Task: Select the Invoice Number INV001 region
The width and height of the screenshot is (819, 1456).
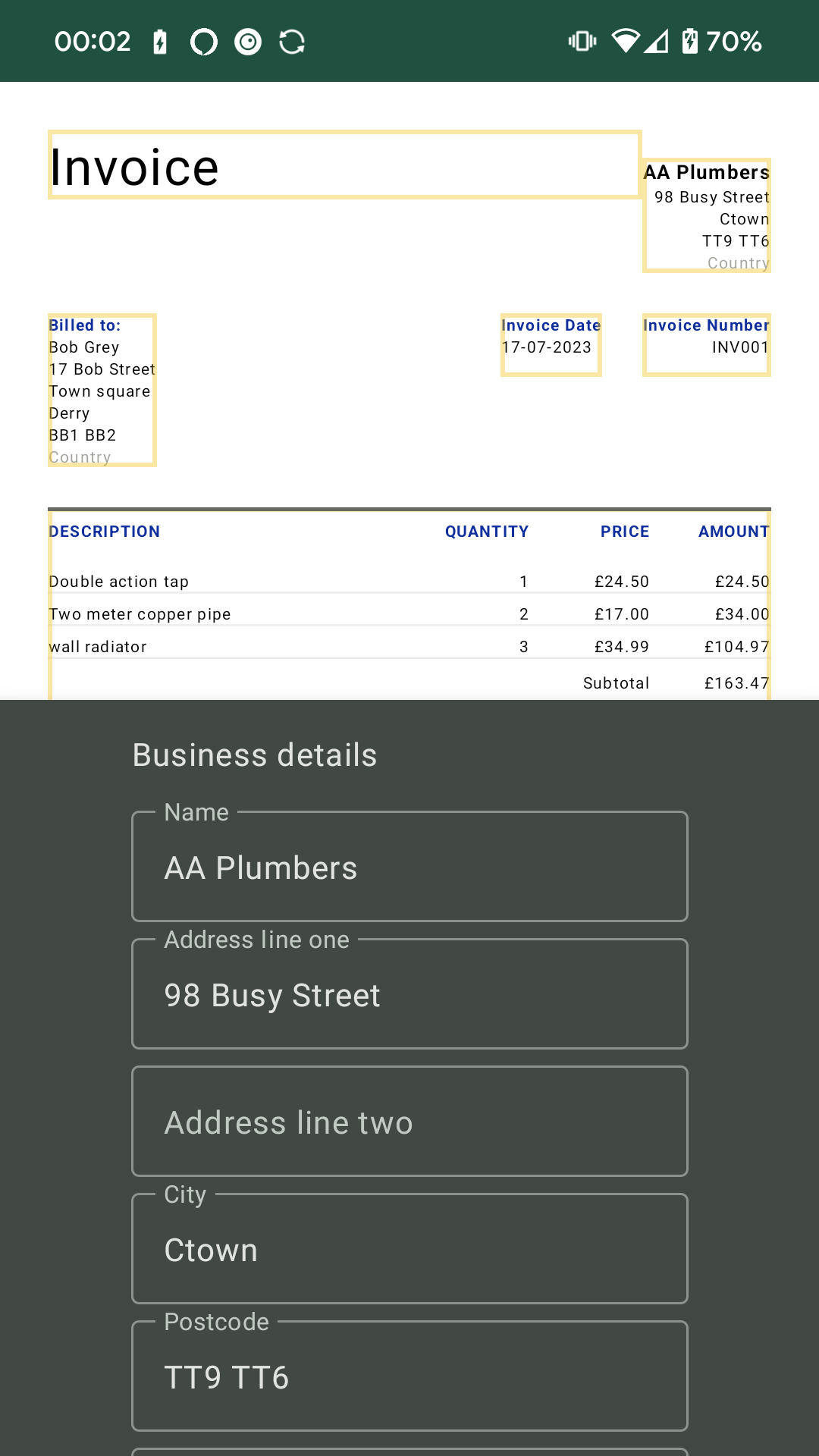Action: pyautogui.click(x=706, y=344)
